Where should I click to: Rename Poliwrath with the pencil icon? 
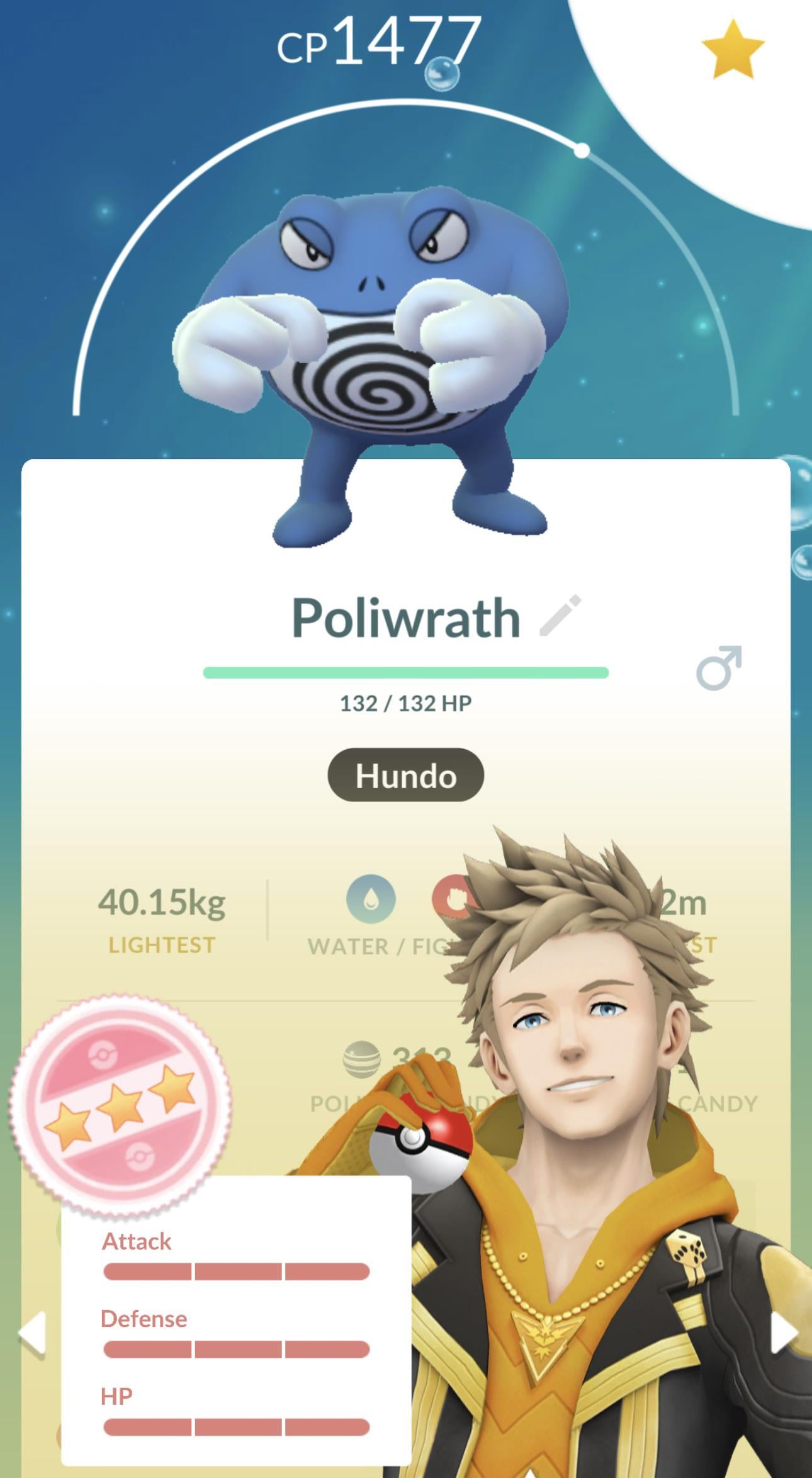560,615
